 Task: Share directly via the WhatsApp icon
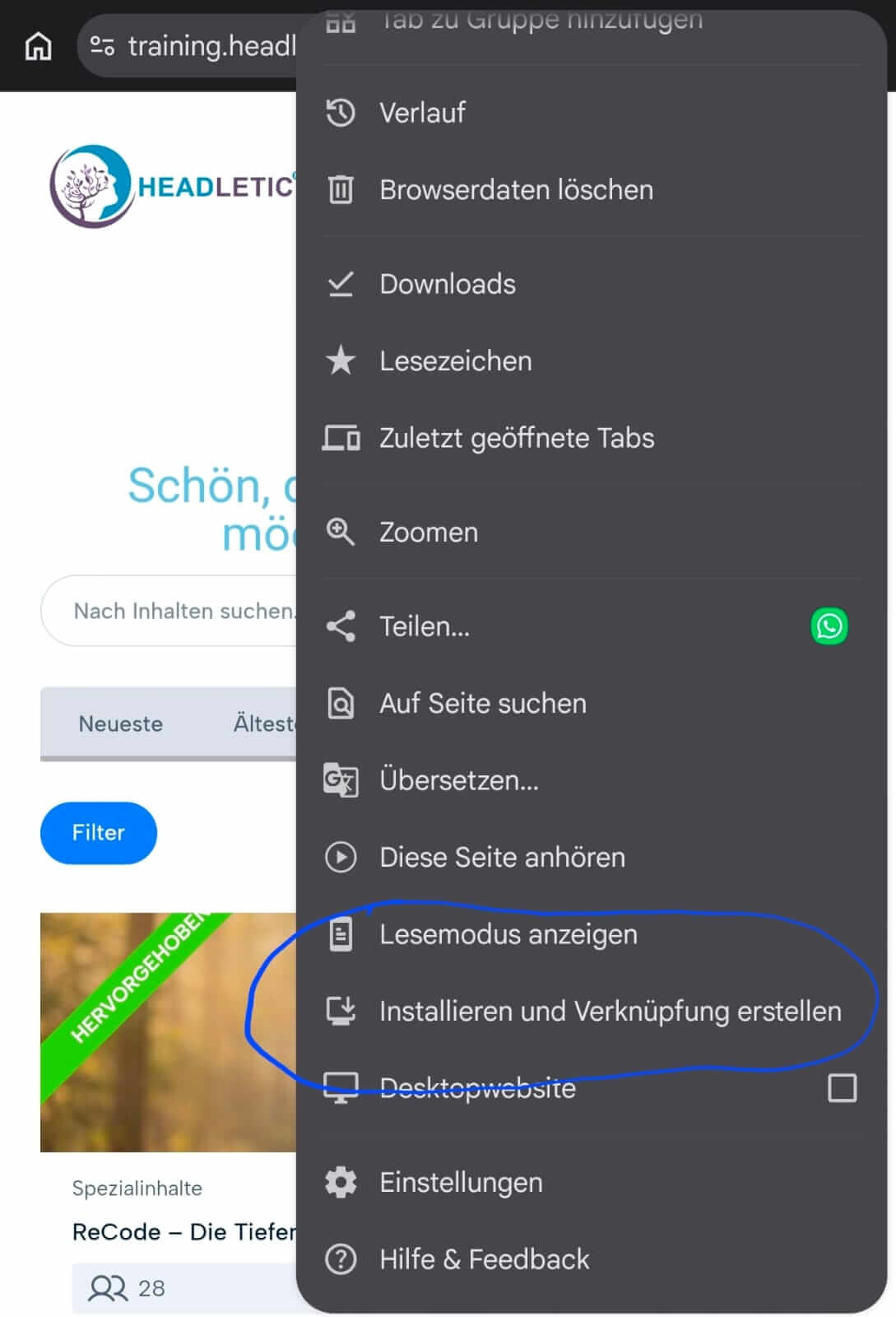(x=829, y=626)
